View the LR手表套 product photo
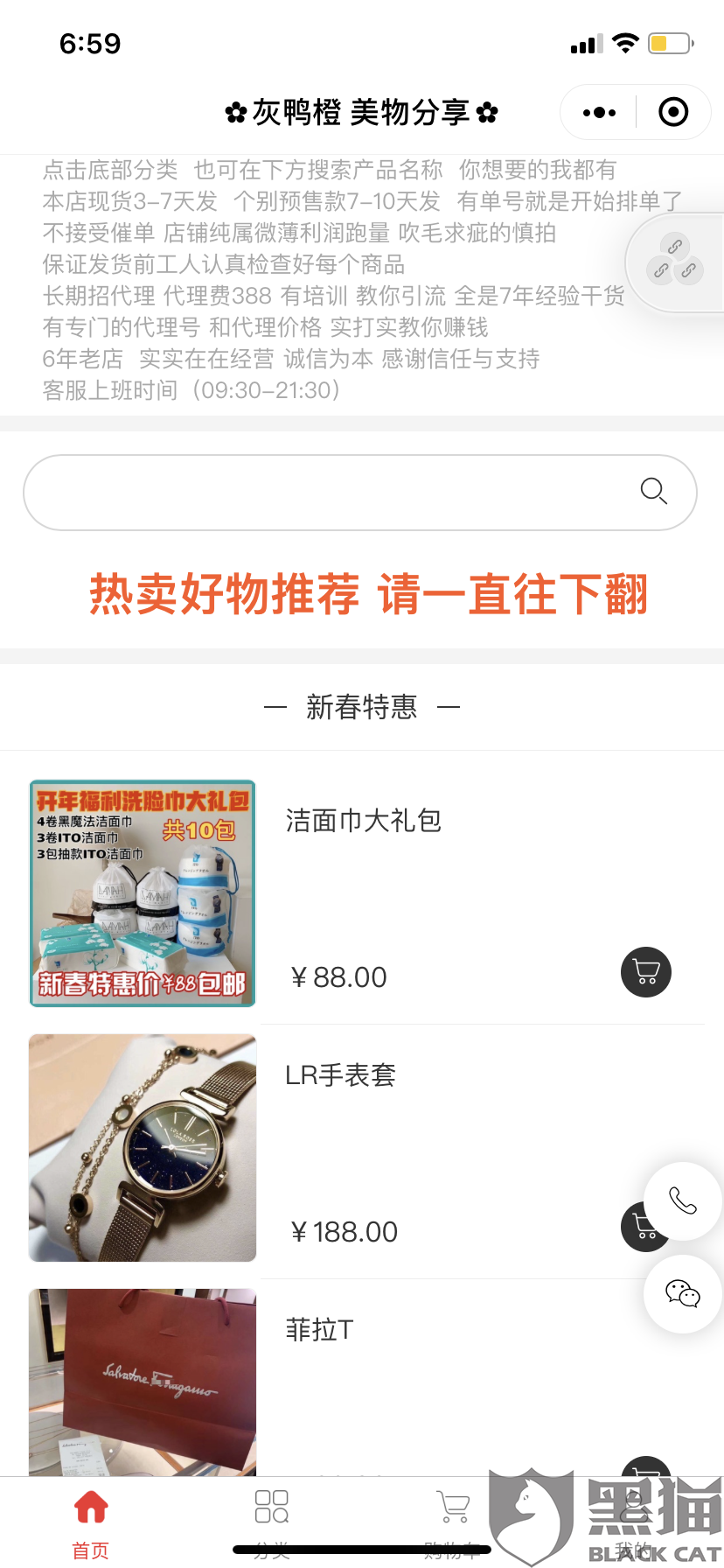The height and width of the screenshot is (1568, 724). pyautogui.click(x=143, y=1147)
